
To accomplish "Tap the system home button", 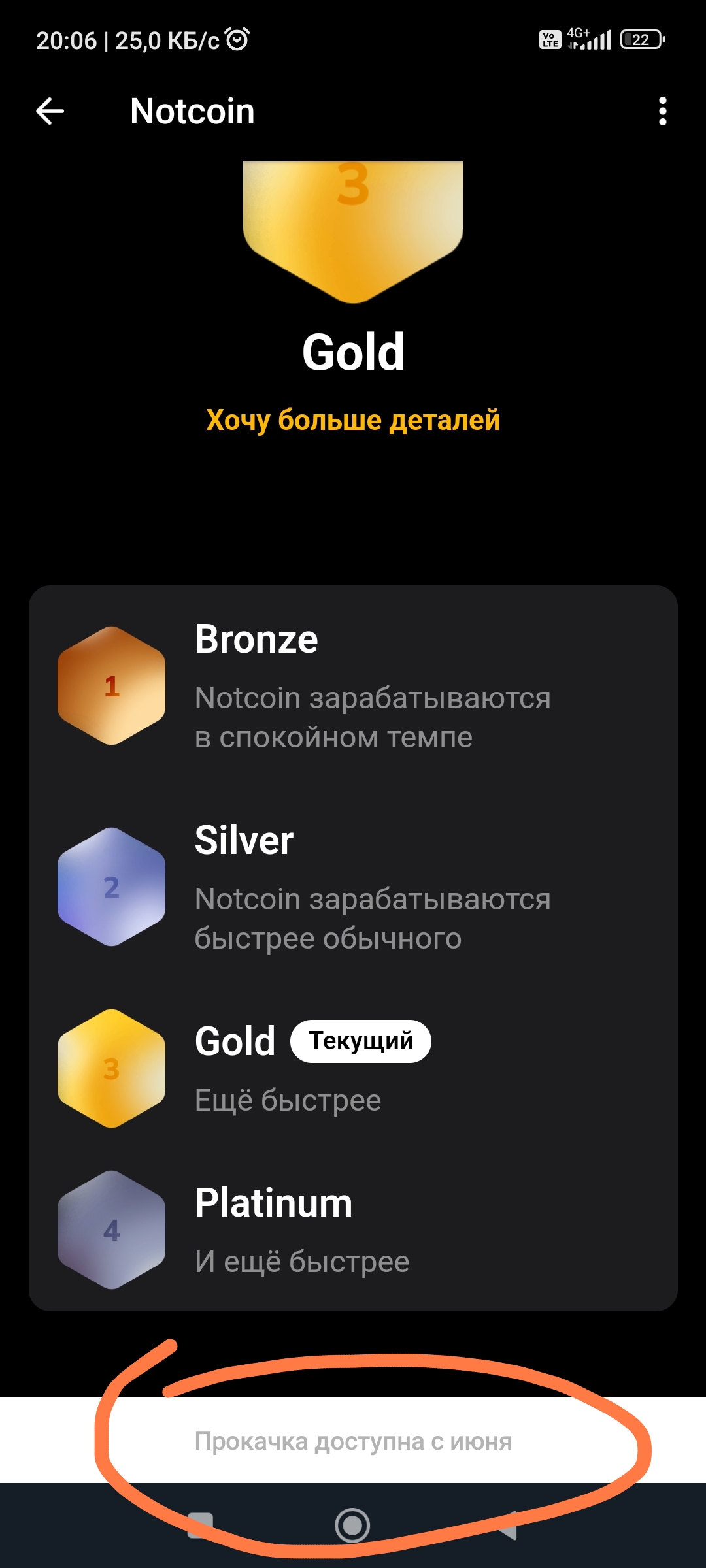I will (352, 1525).
